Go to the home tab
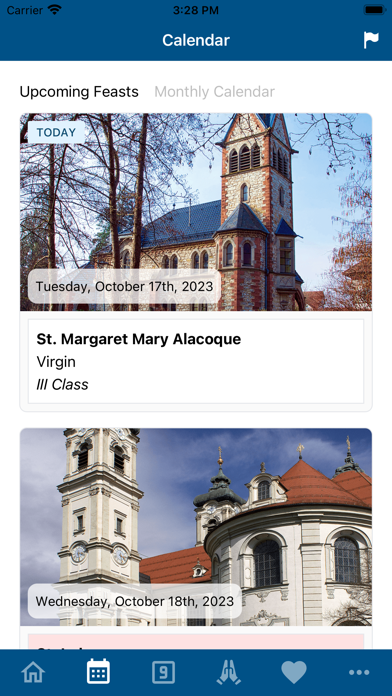The width and height of the screenshot is (392, 696). pyautogui.click(x=33, y=672)
